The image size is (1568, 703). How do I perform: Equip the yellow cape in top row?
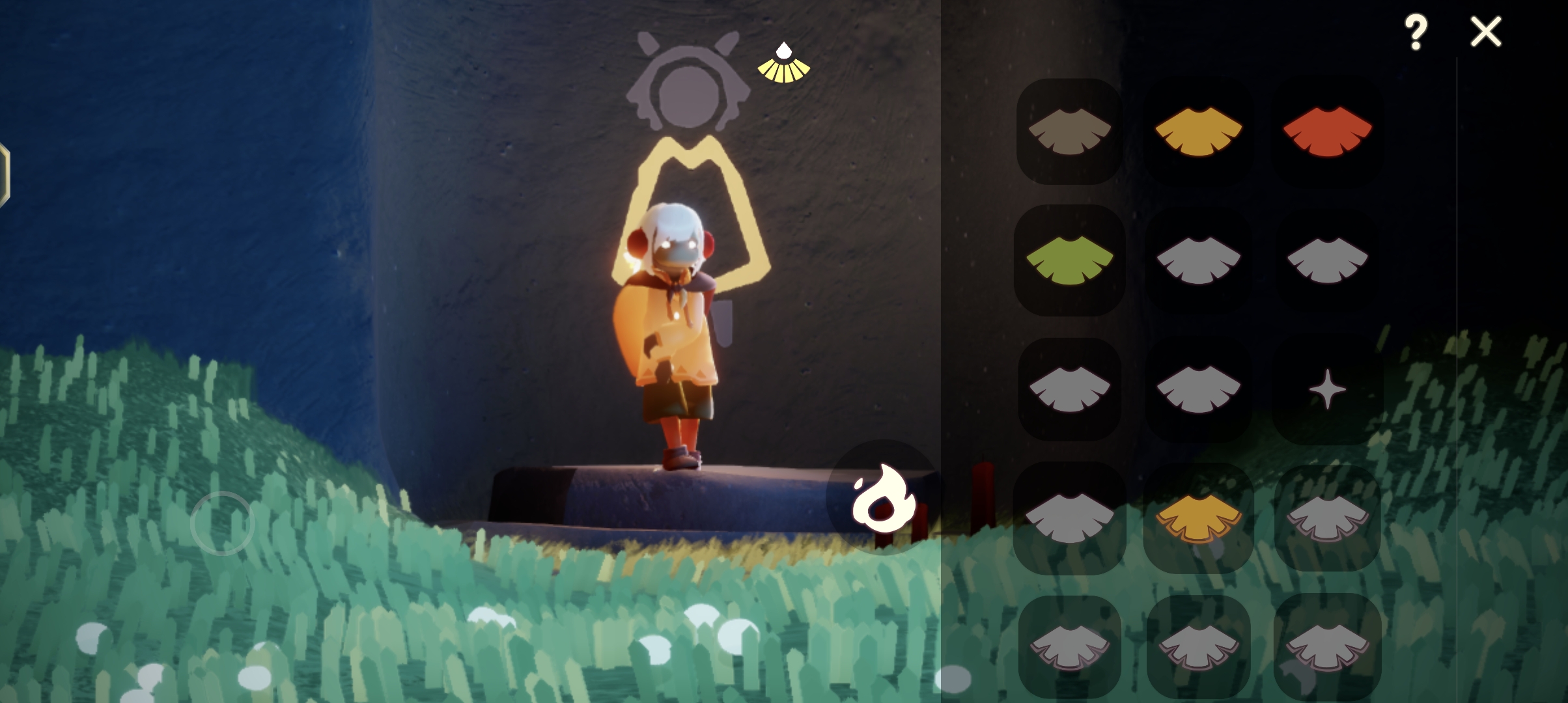point(1198,131)
